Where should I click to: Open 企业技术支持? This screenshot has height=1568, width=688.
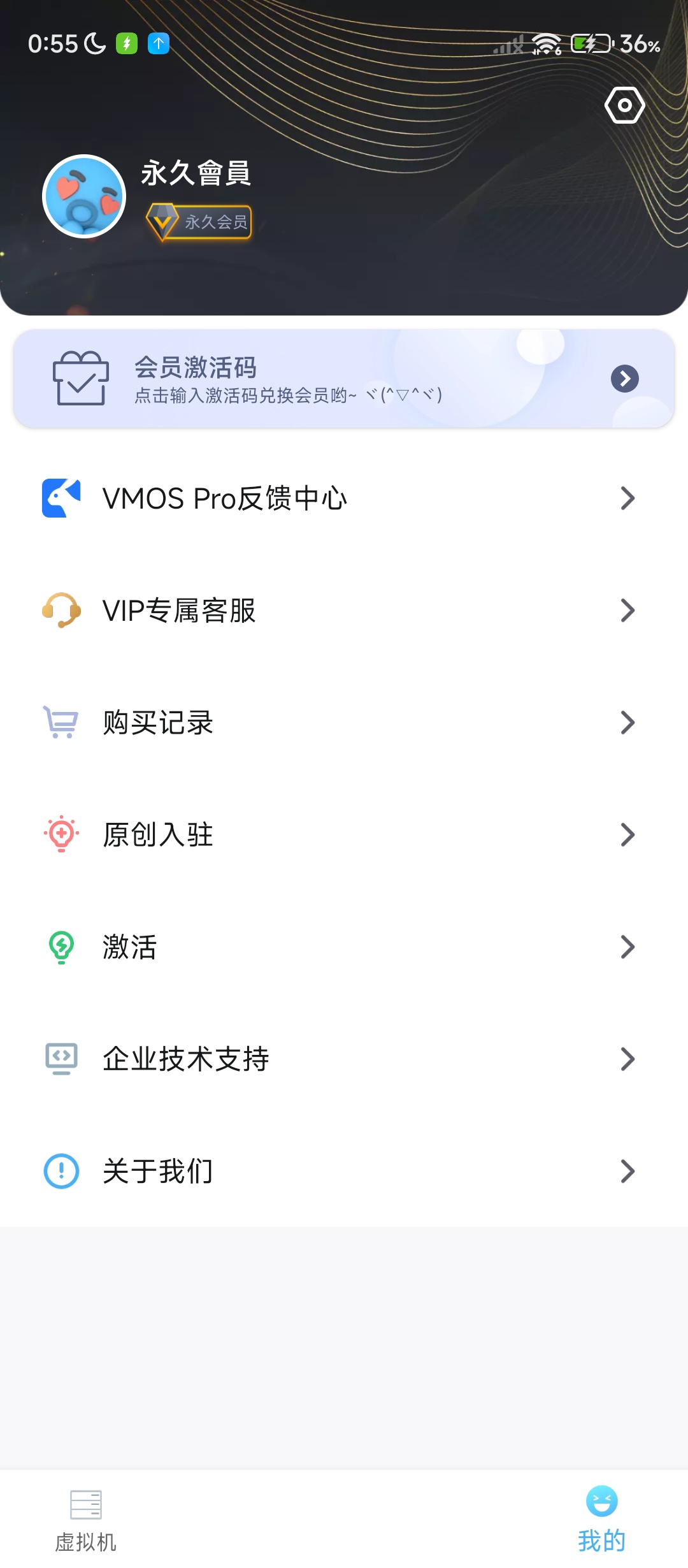tap(344, 1059)
